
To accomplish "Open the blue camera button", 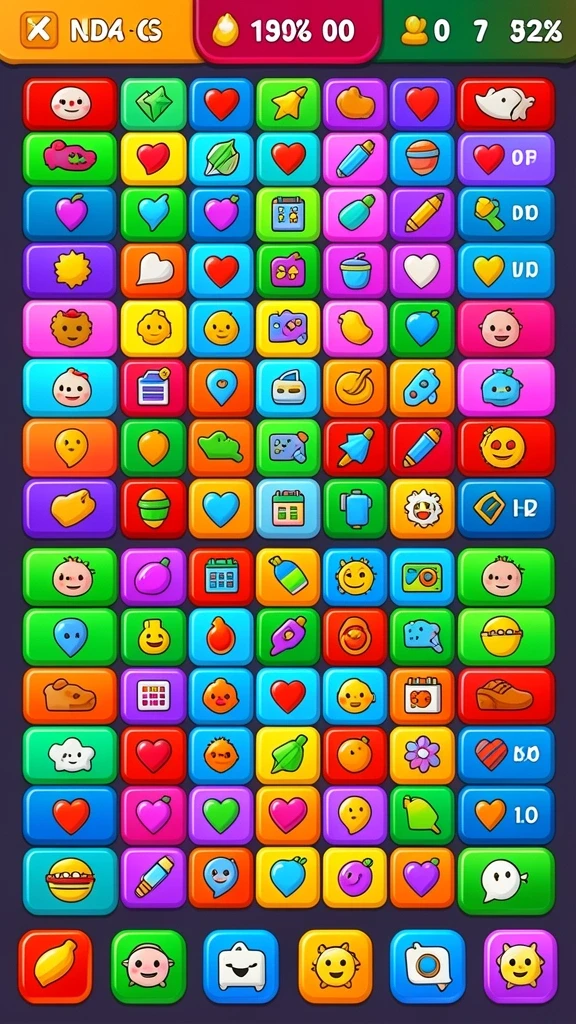I will (x=428, y=967).
